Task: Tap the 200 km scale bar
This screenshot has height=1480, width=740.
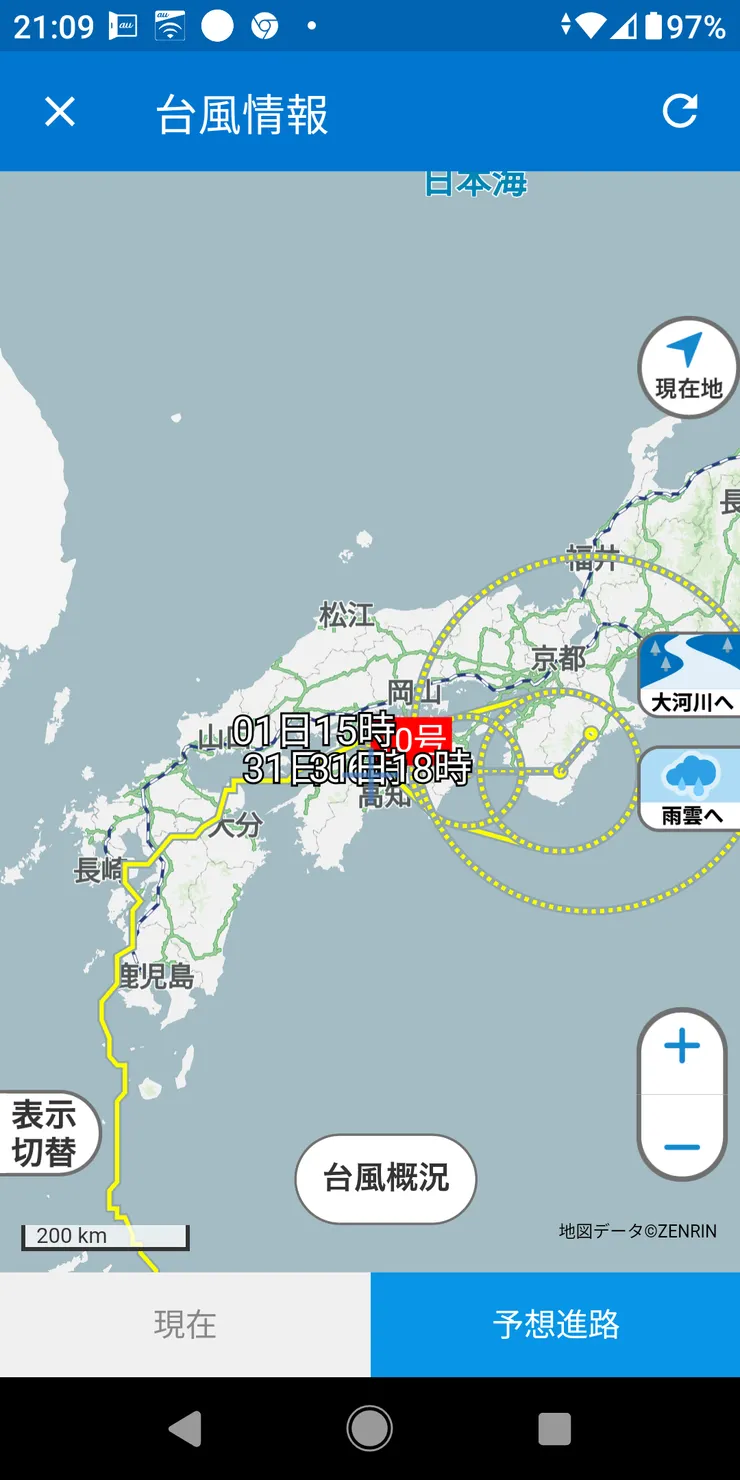Action: [103, 1236]
